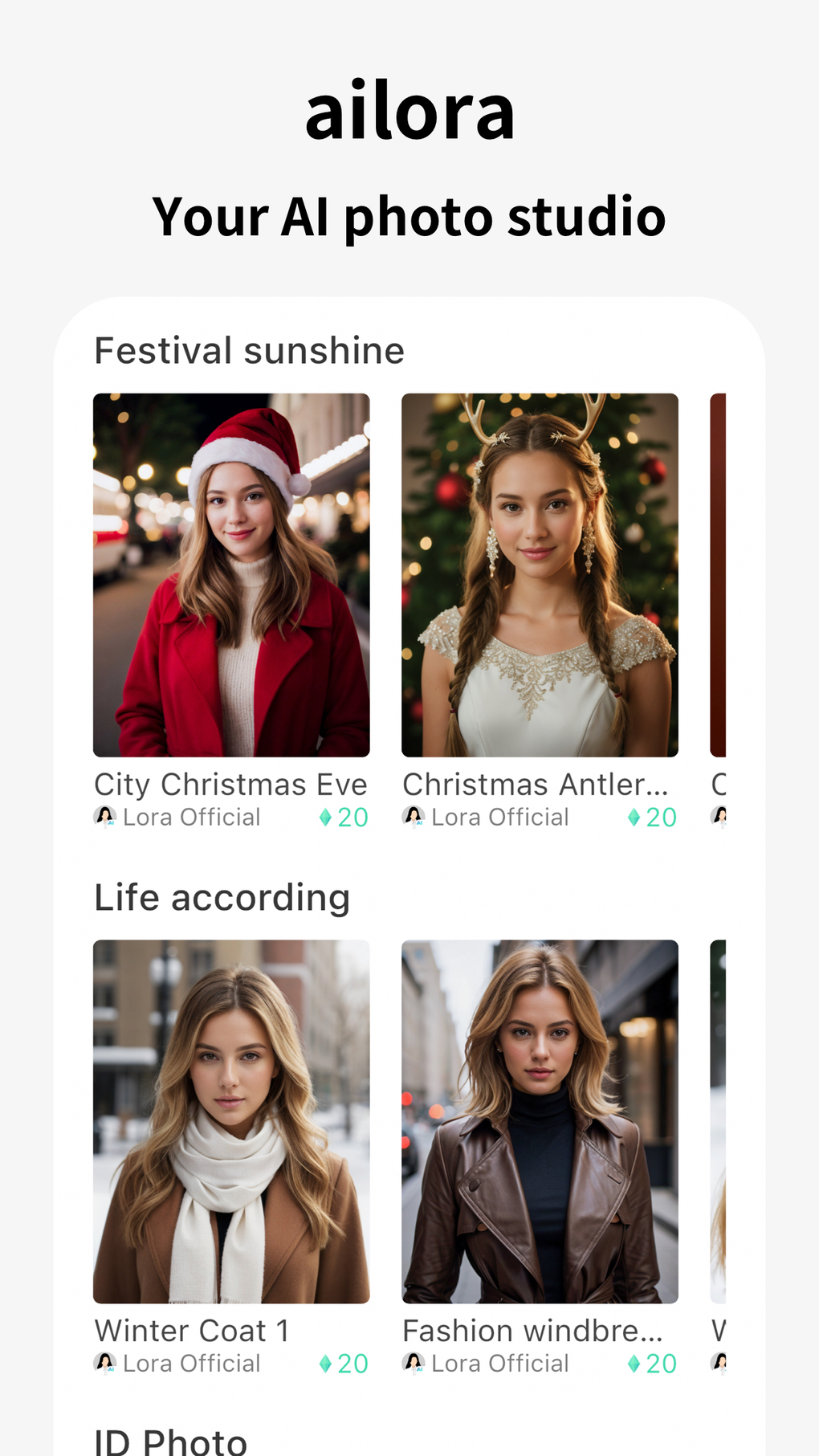Open the Winter Coat 1 template thumbnail
Screen dimensions: 819x1456
[x=231, y=1120]
